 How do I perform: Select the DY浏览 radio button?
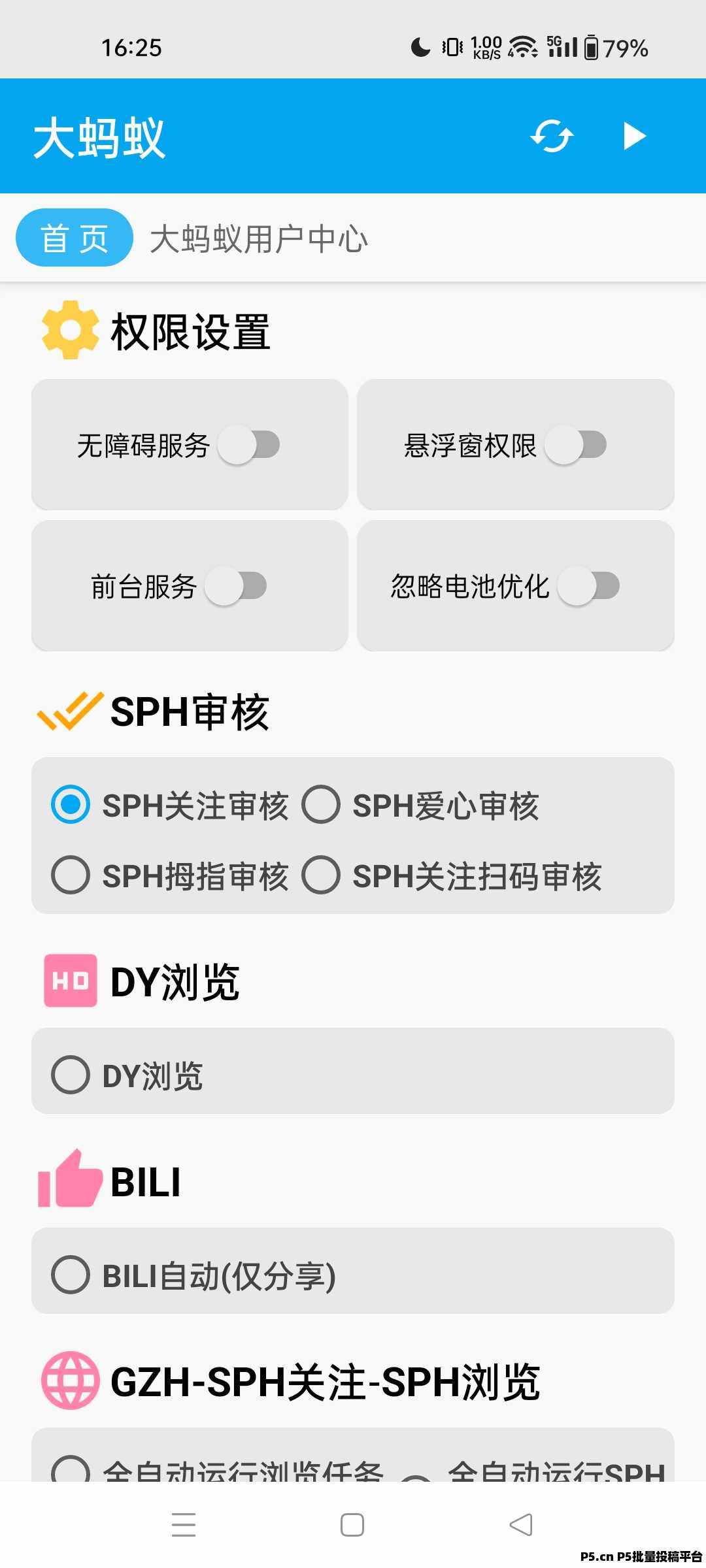tap(127, 1075)
